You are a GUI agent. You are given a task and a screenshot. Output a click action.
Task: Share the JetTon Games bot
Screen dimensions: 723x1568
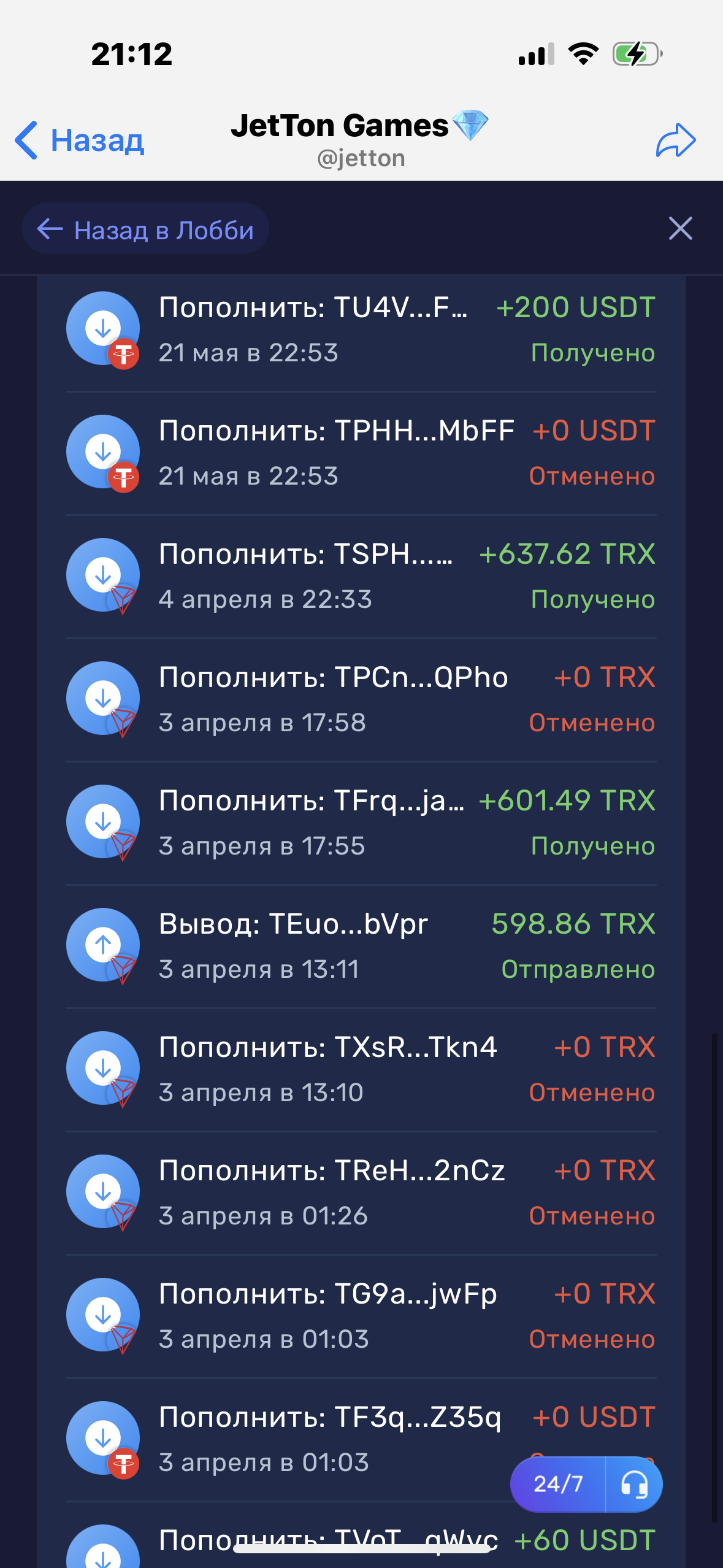[675, 140]
